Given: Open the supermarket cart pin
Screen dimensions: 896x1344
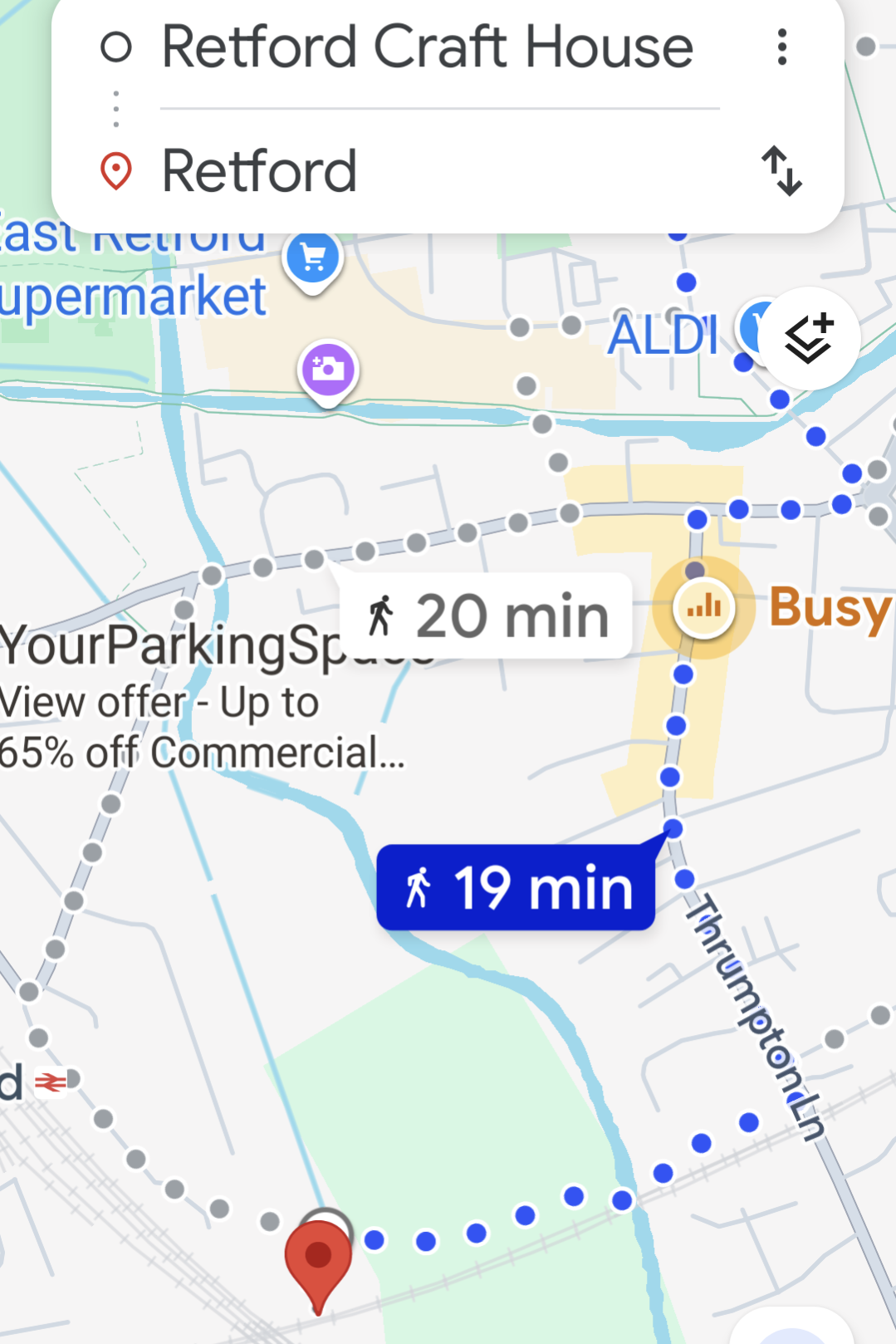Looking at the screenshot, I should pos(313,259).
